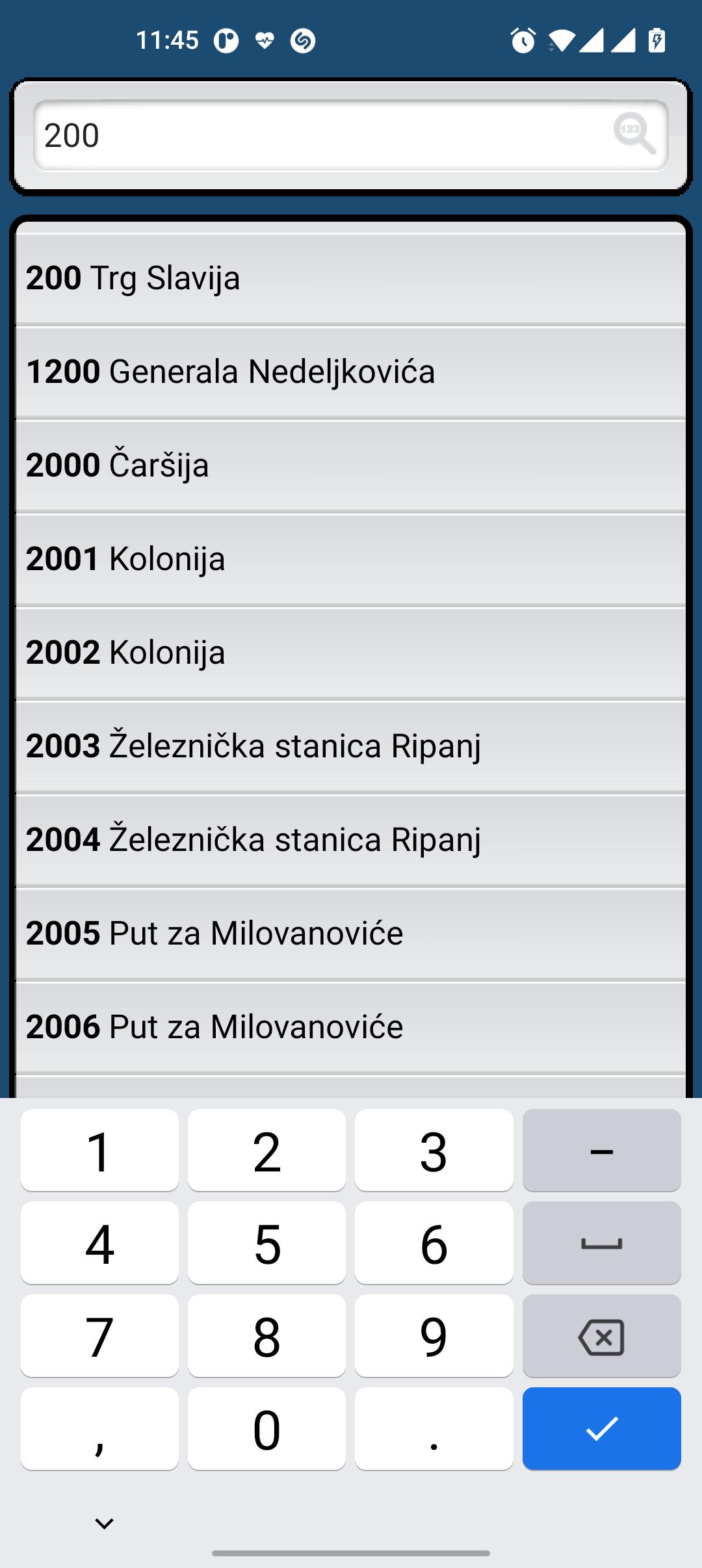This screenshot has height=1568, width=702.
Task: Tap the period key
Action: [x=434, y=1428]
